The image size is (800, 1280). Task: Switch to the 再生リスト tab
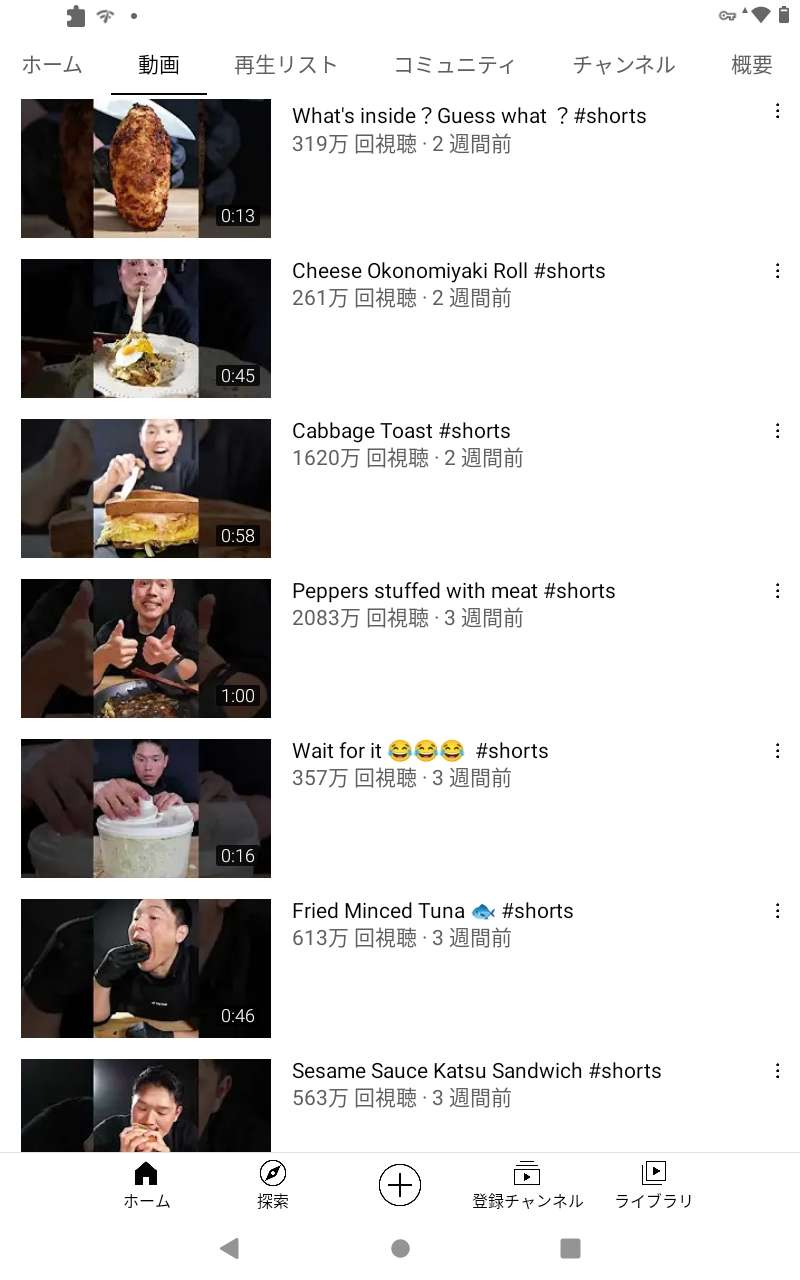286,66
